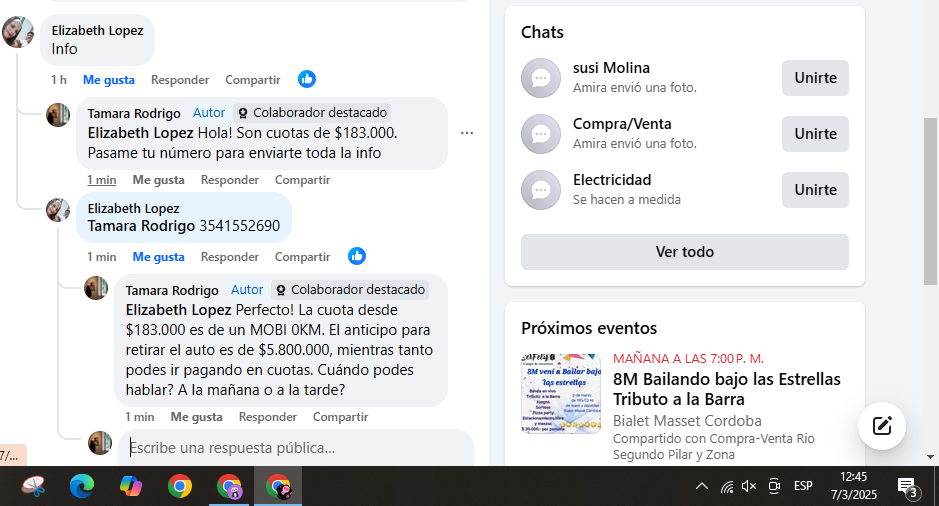
Task: Open the 8M Bailando bajo las Estrellas event
Action: click(x=726, y=389)
